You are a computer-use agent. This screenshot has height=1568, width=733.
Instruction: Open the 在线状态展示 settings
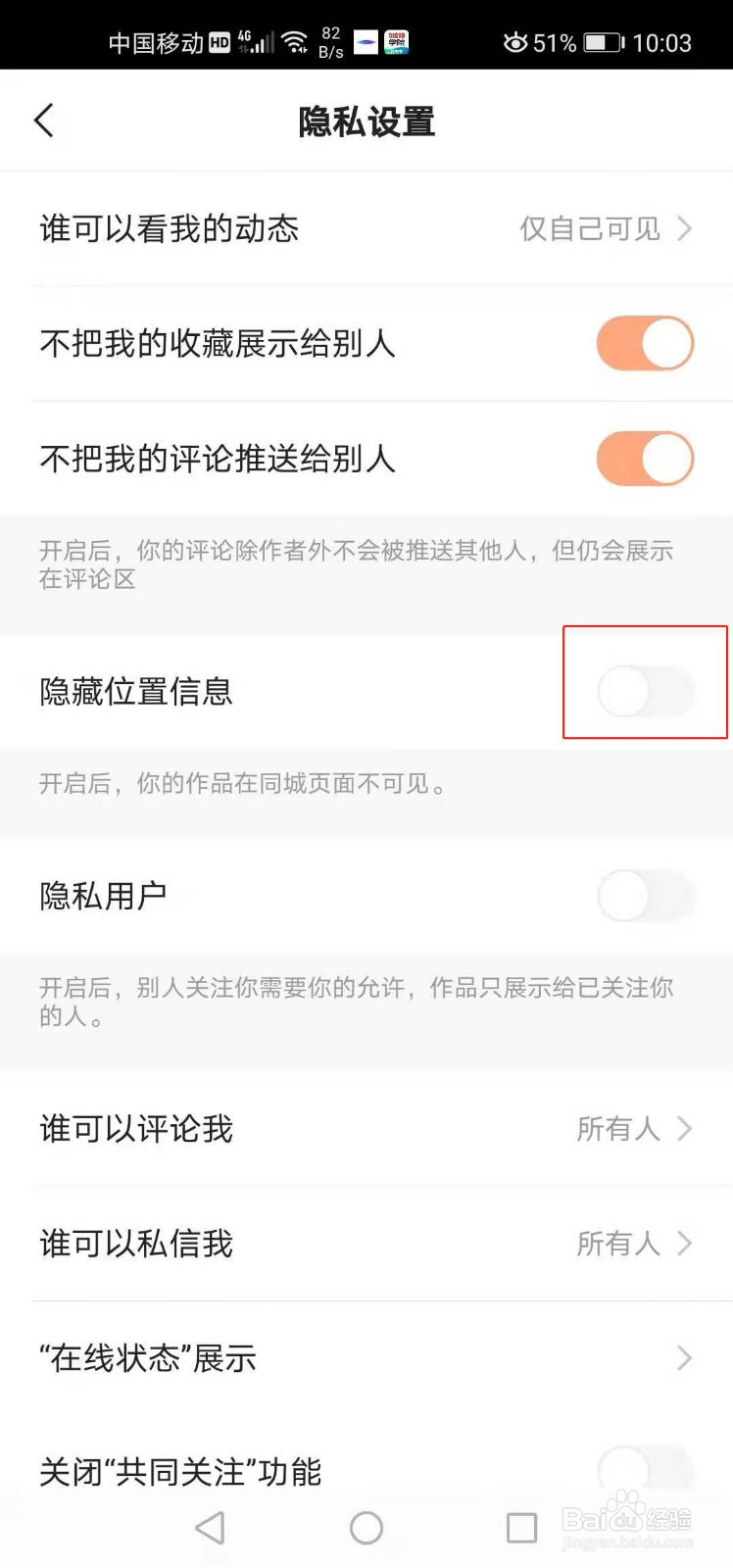pyautogui.click(x=366, y=1358)
